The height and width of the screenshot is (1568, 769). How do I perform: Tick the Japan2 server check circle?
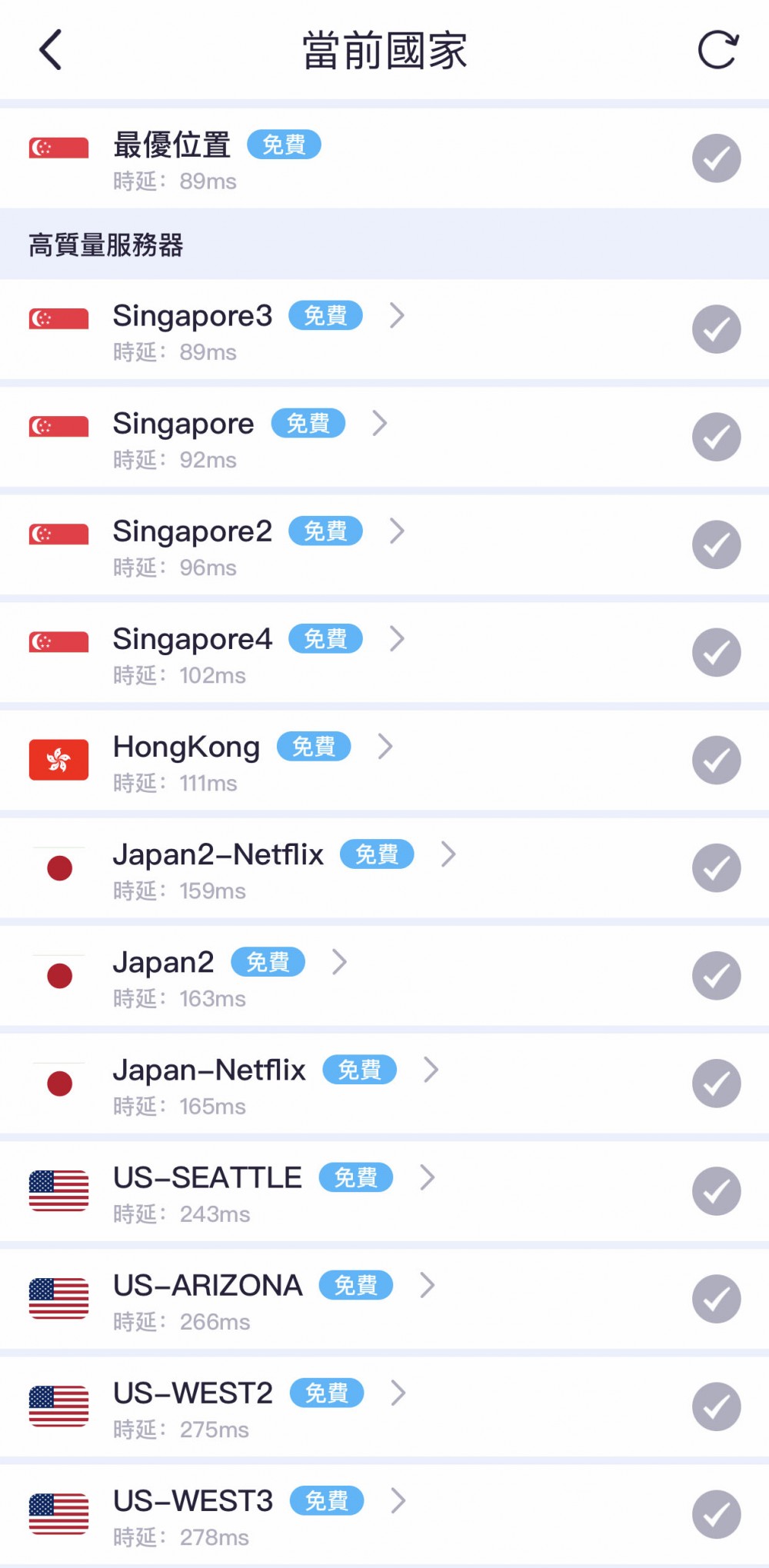(x=716, y=975)
